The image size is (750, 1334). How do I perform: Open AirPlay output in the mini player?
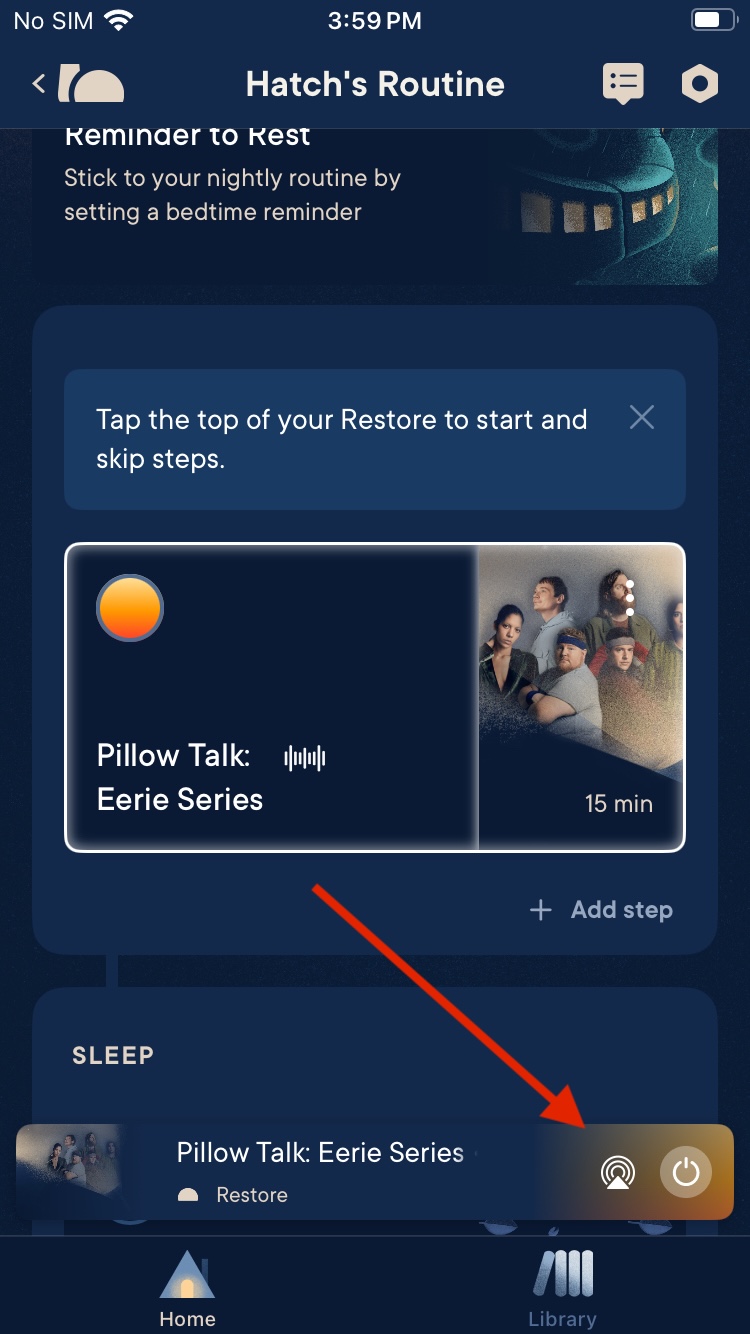tap(618, 1172)
